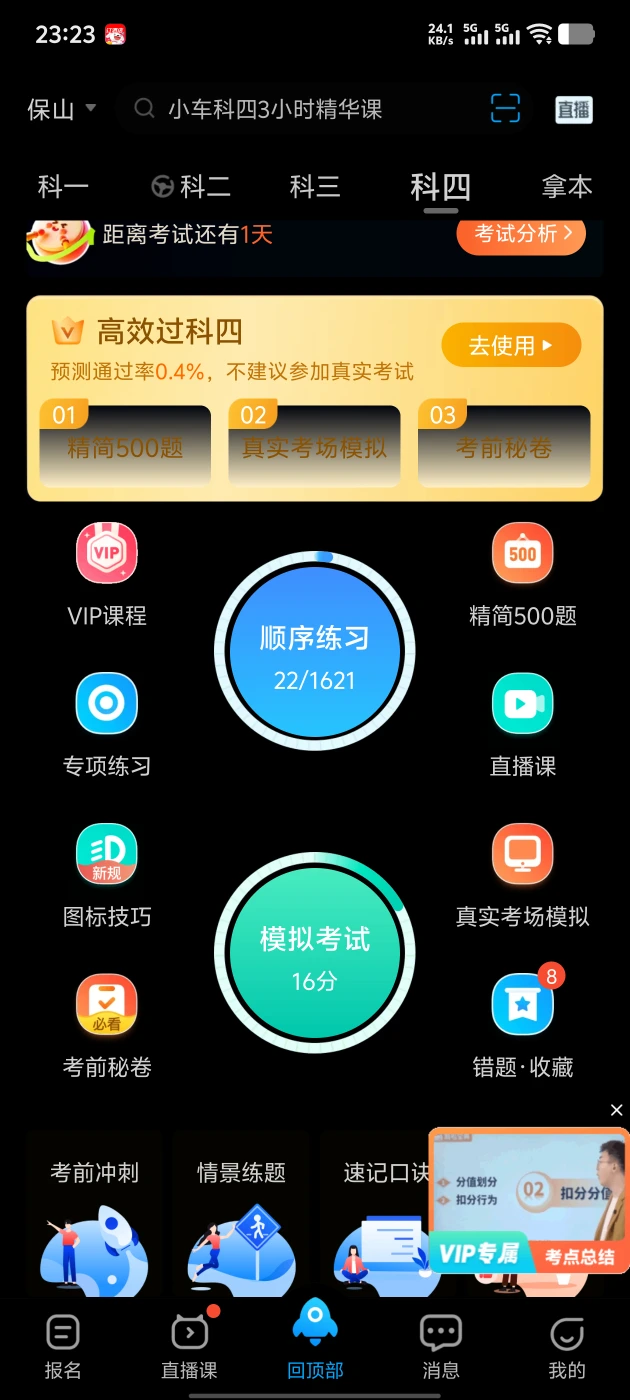
Task: Open the 我的 tab
Action: pos(567,1346)
